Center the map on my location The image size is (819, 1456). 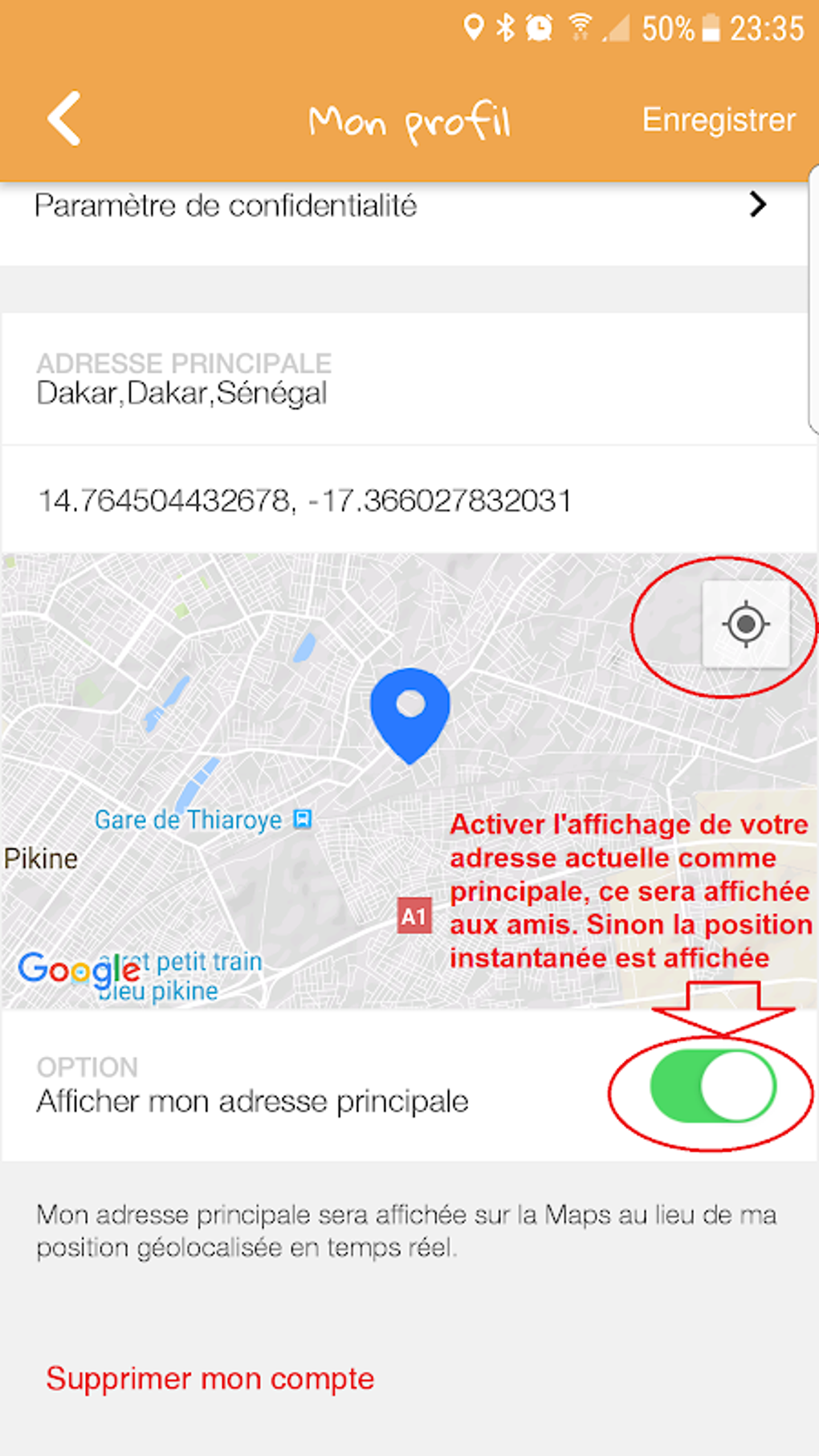pos(746,624)
